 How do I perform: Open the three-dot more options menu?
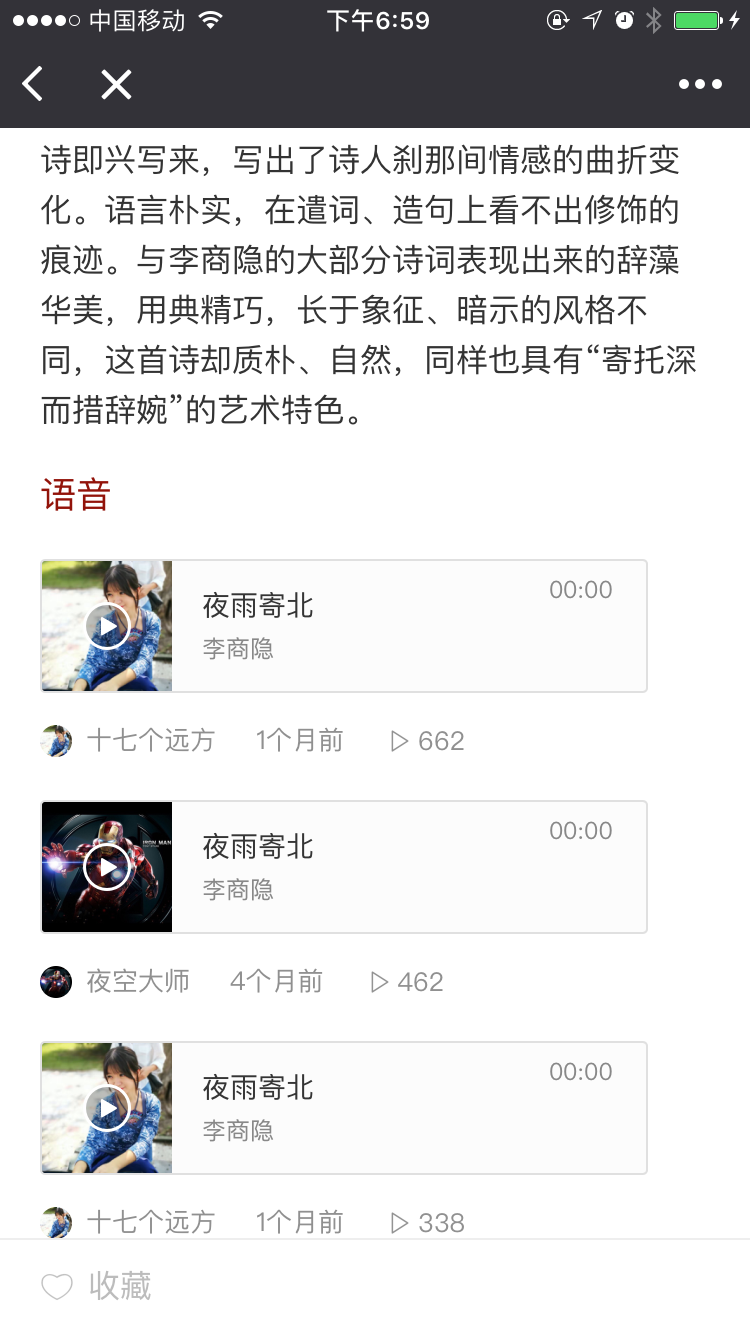[700, 85]
